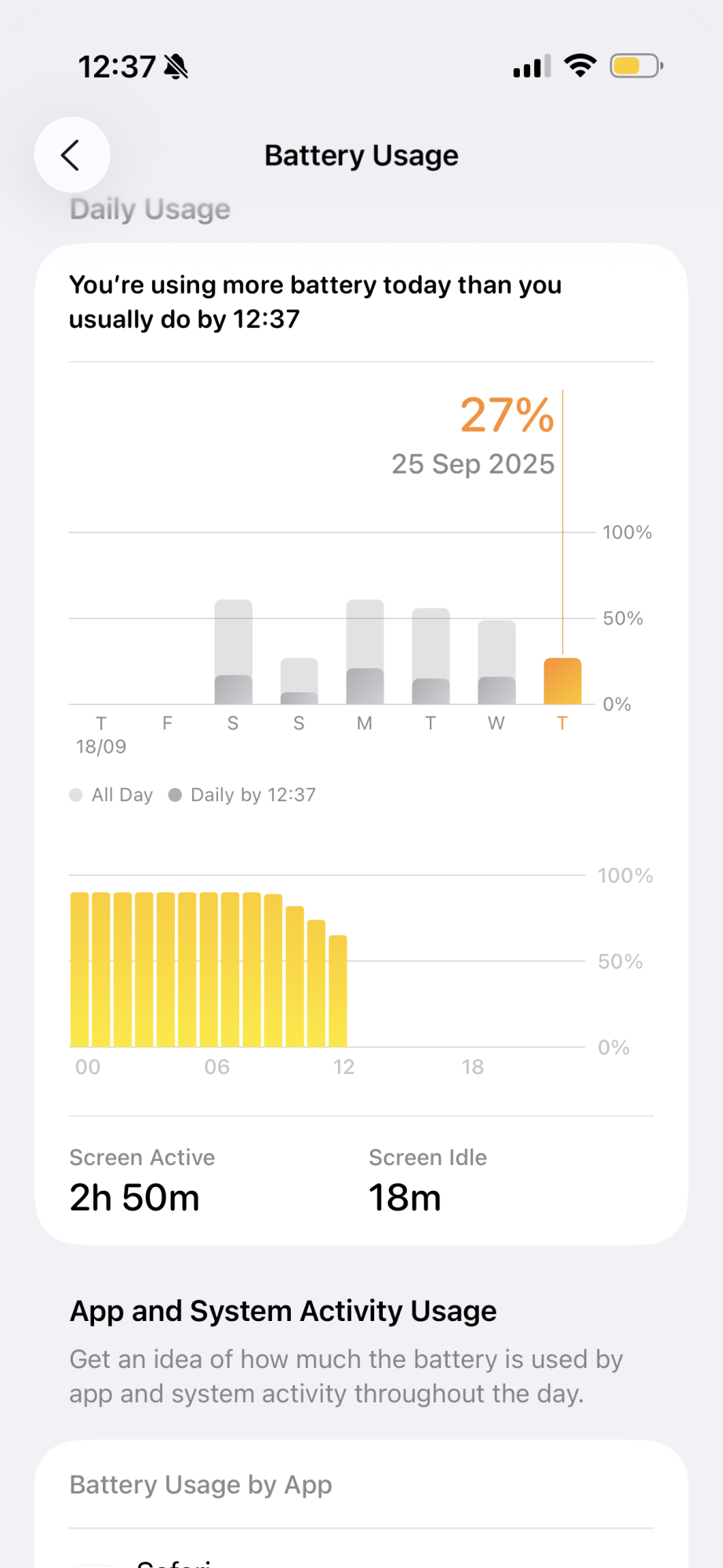
Task: Select Wednesday's bar in the daily chart
Action: point(496,662)
